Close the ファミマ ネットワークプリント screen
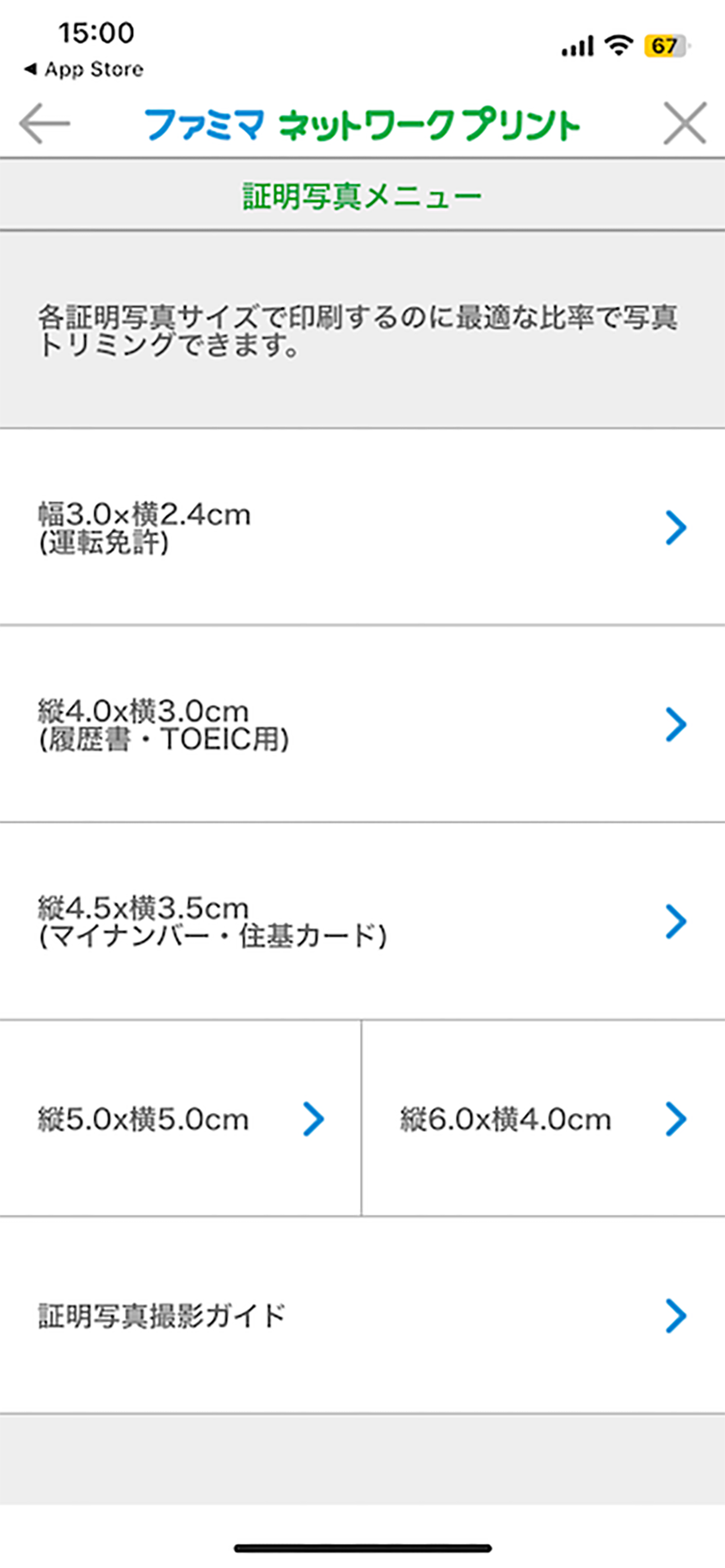This screenshot has height=1568, width=725. point(685,123)
